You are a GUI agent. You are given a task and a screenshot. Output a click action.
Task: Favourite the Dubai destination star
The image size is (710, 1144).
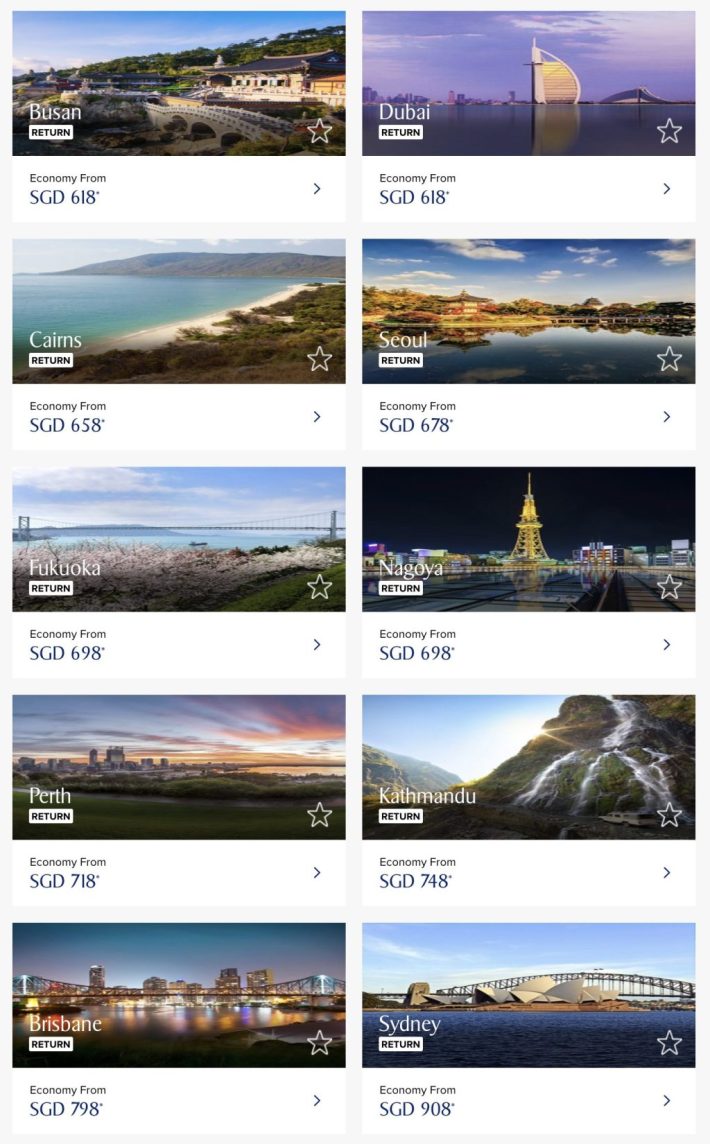click(669, 131)
